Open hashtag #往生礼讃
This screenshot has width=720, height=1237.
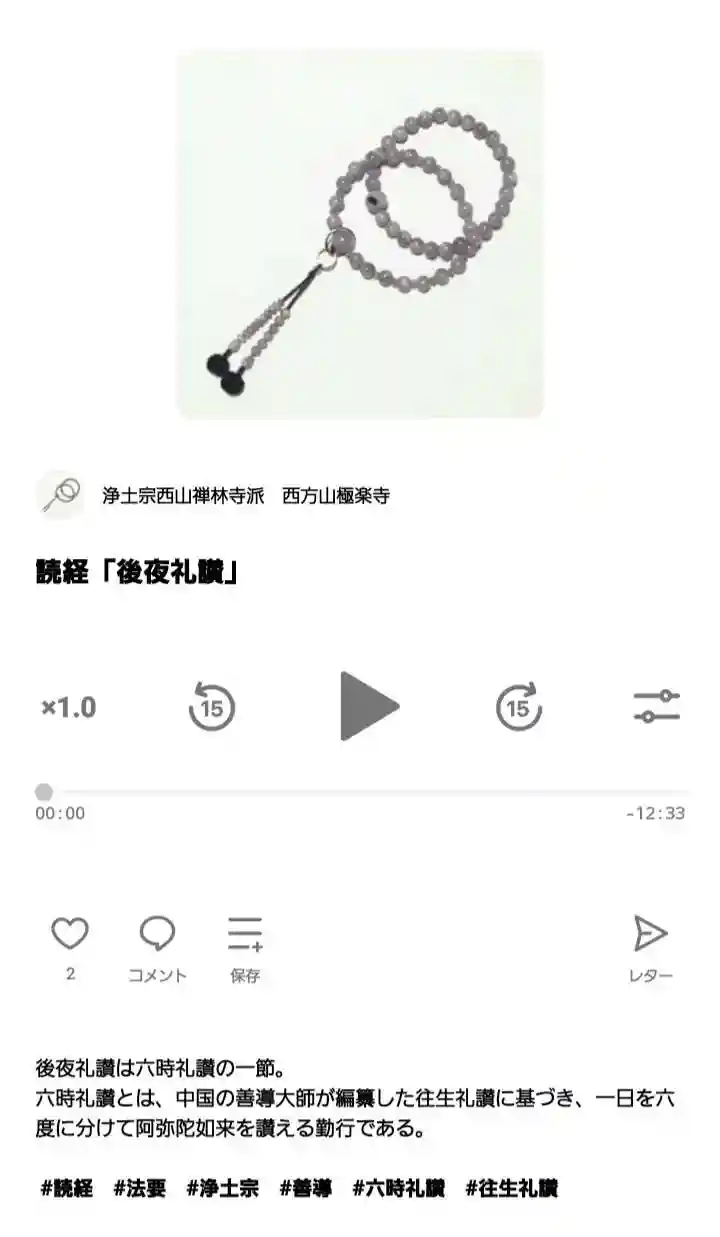point(511,1188)
